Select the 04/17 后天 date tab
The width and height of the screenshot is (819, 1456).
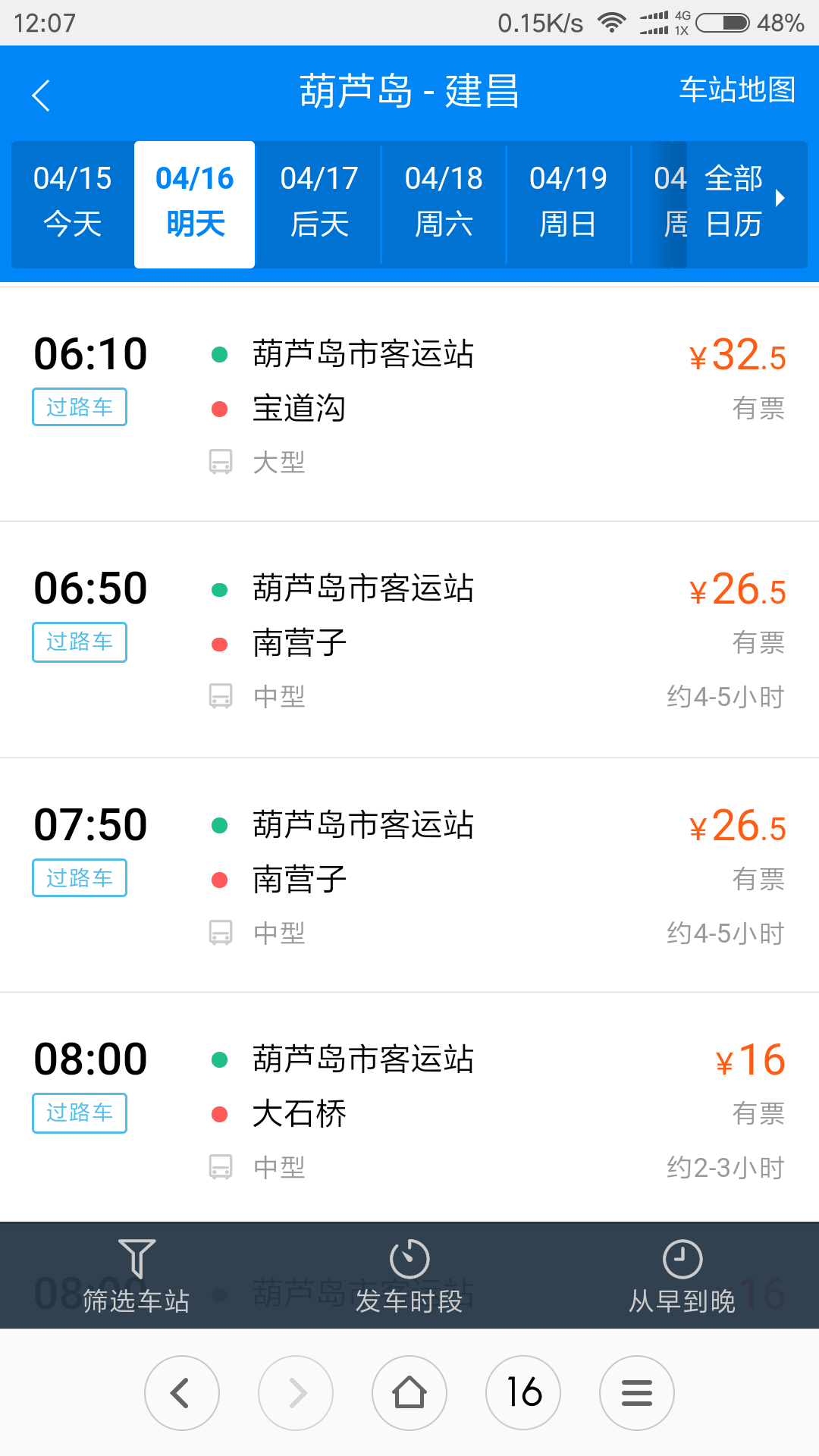[319, 202]
